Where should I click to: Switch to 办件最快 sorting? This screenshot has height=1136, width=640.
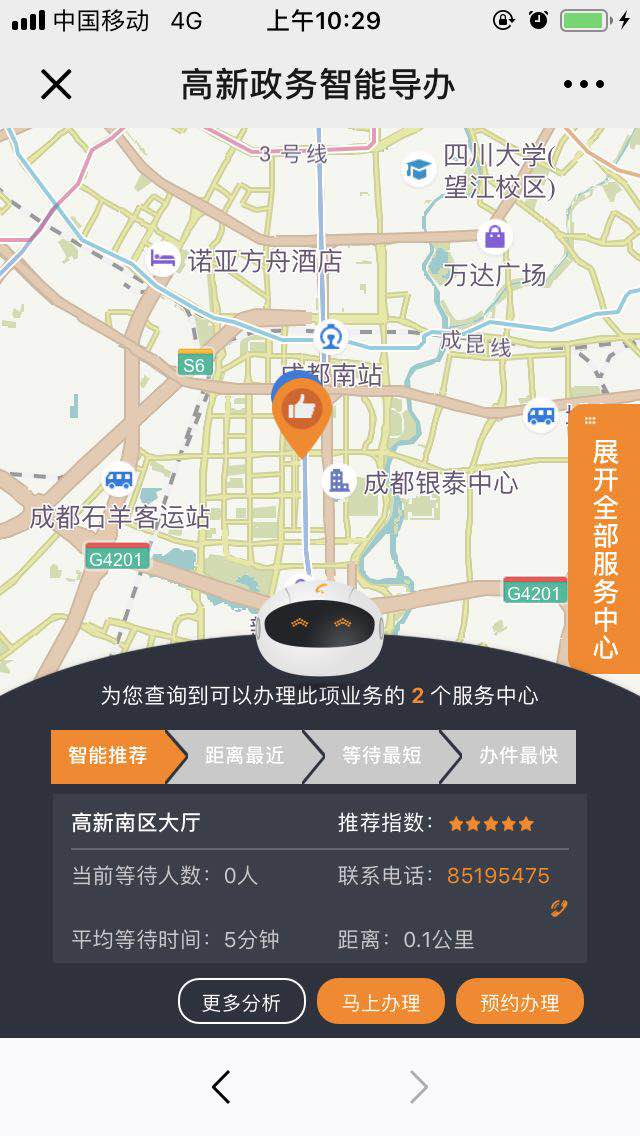click(518, 756)
